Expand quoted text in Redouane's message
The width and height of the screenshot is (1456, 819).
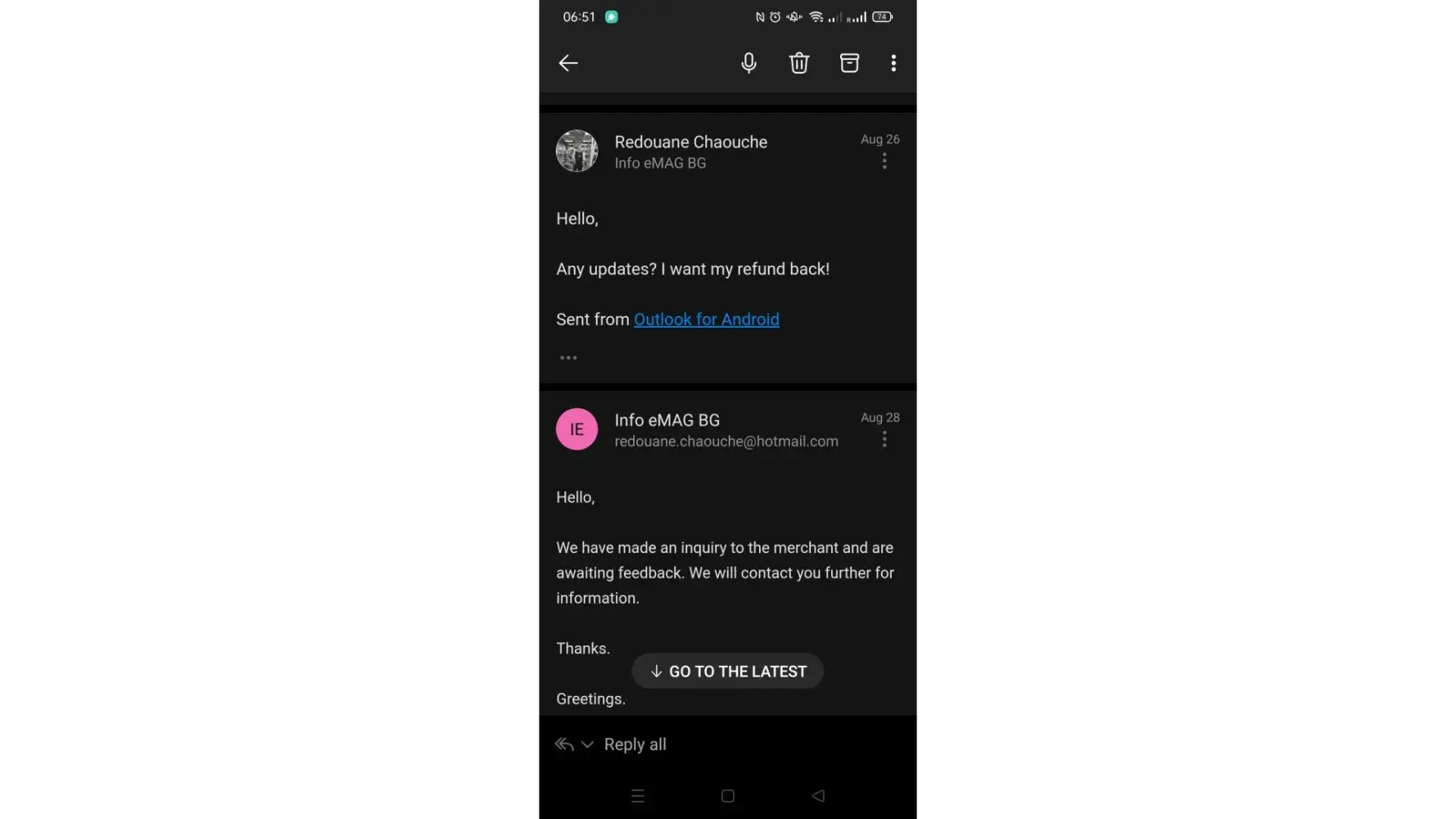pos(568,358)
